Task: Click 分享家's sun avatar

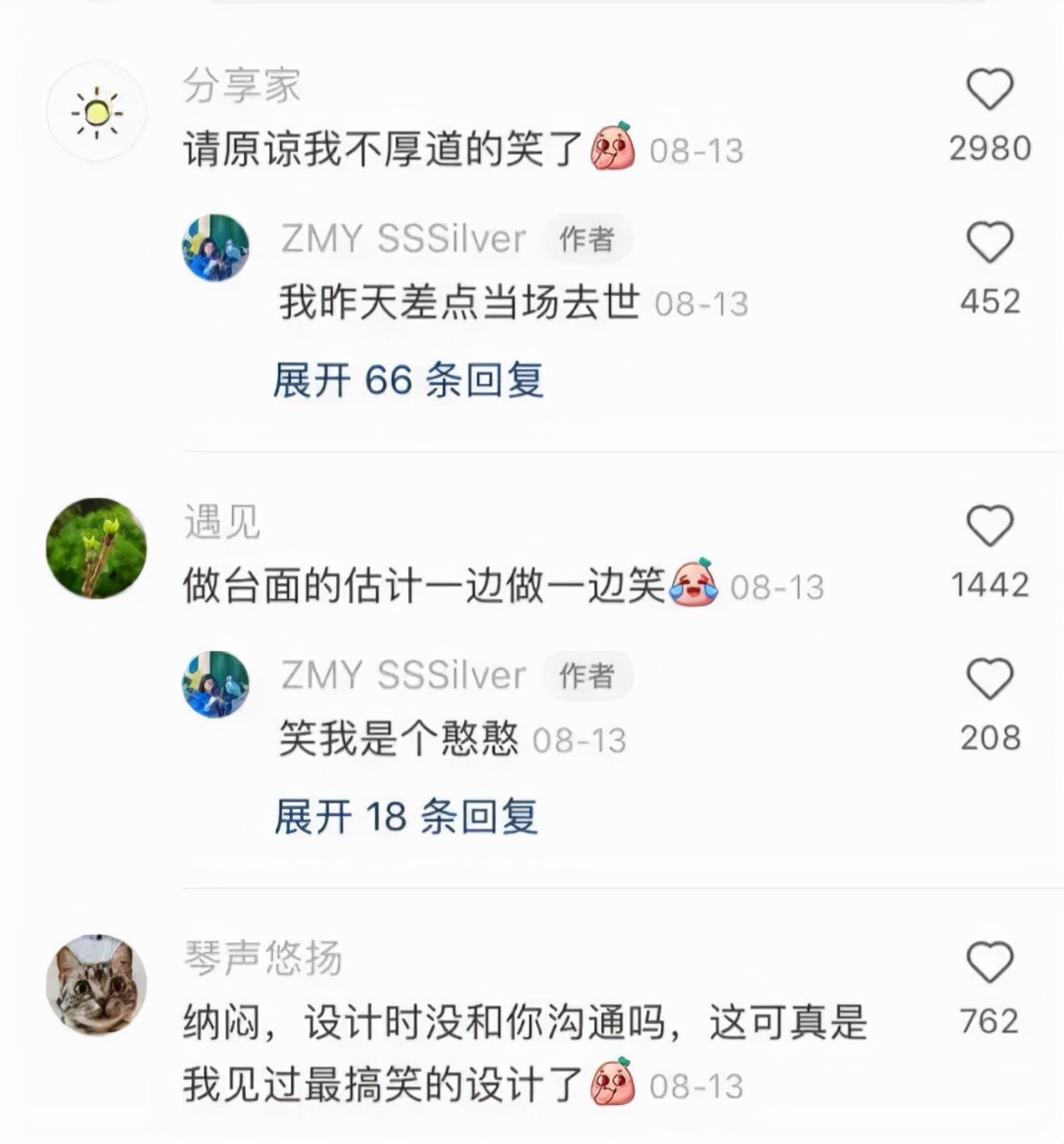Action: pos(95,110)
